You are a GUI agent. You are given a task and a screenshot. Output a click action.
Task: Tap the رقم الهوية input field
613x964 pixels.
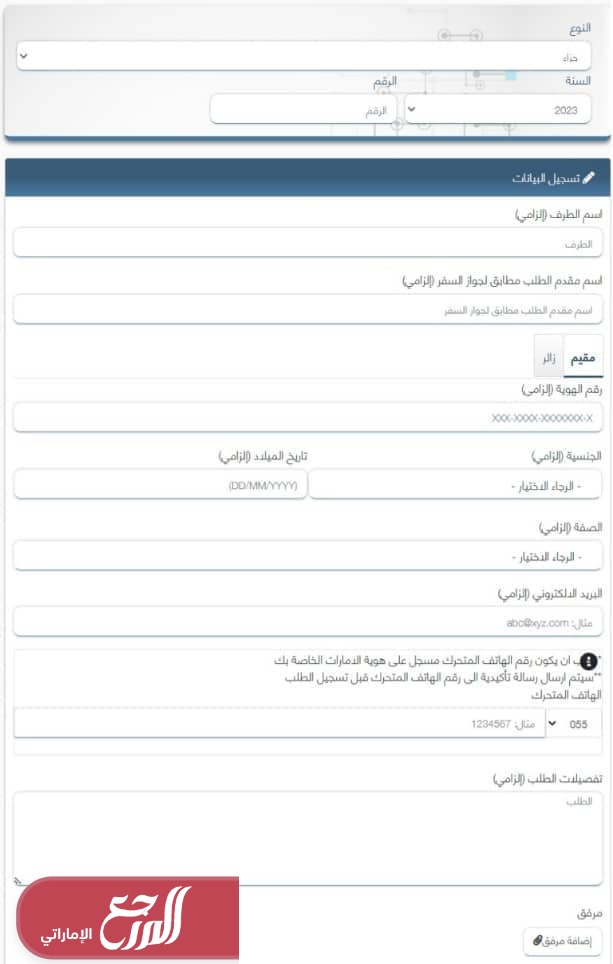[x=307, y=417]
